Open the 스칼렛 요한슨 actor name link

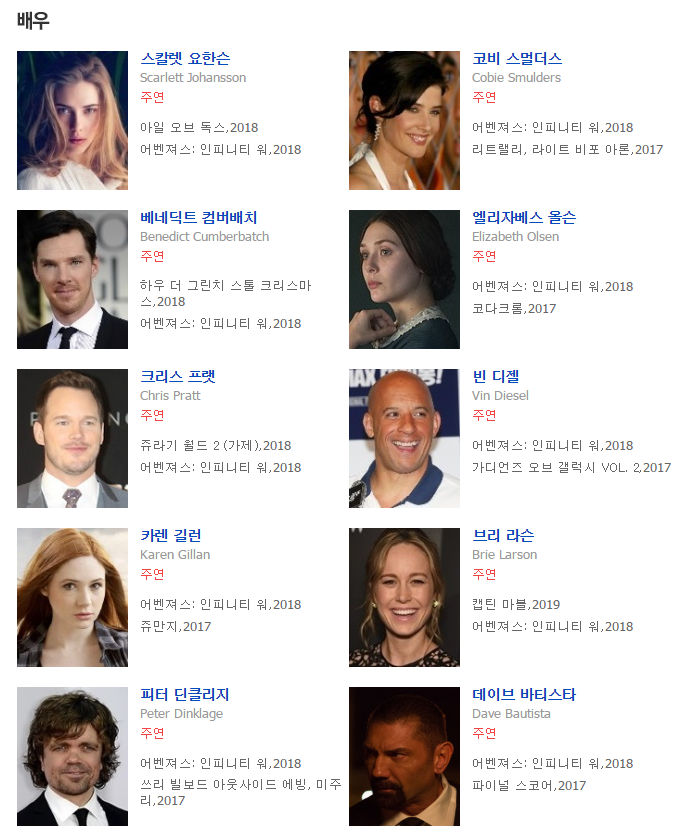coord(185,58)
